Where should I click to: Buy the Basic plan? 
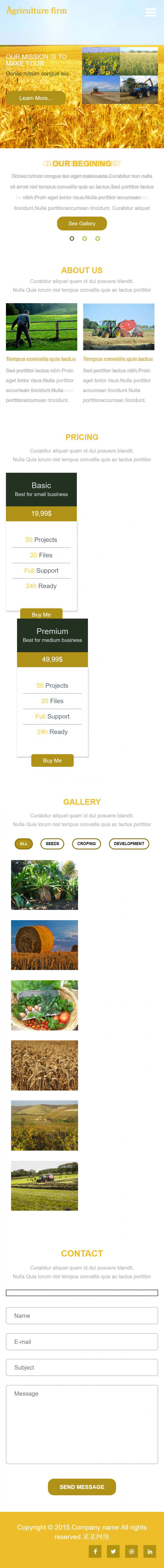coord(41,614)
